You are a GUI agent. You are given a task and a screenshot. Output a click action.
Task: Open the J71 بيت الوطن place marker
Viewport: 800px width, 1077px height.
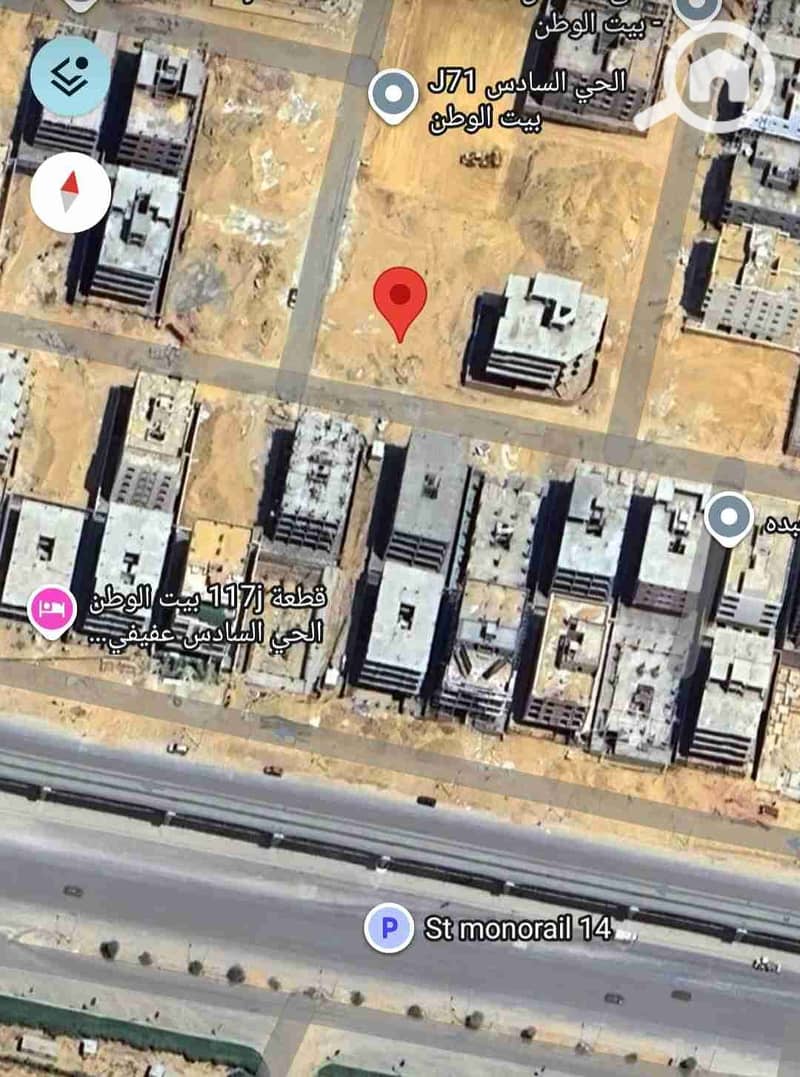[393, 95]
